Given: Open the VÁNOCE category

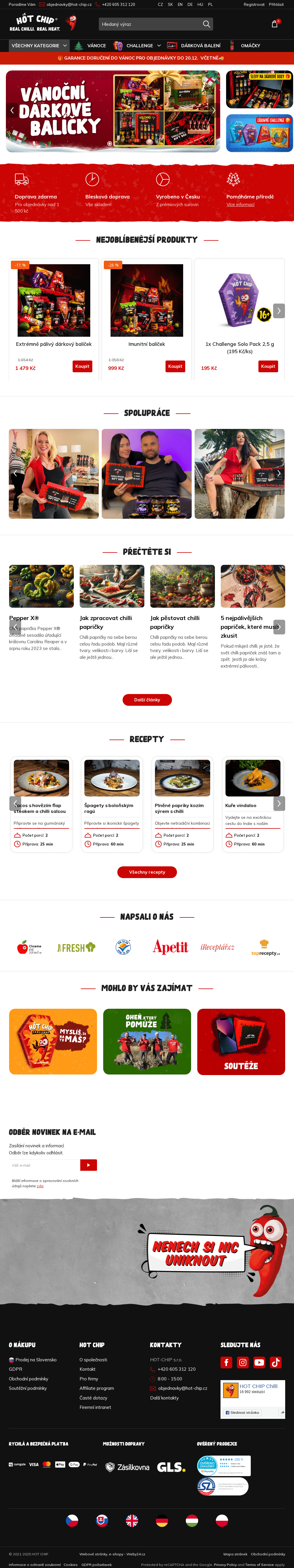Looking at the screenshot, I should click(96, 46).
